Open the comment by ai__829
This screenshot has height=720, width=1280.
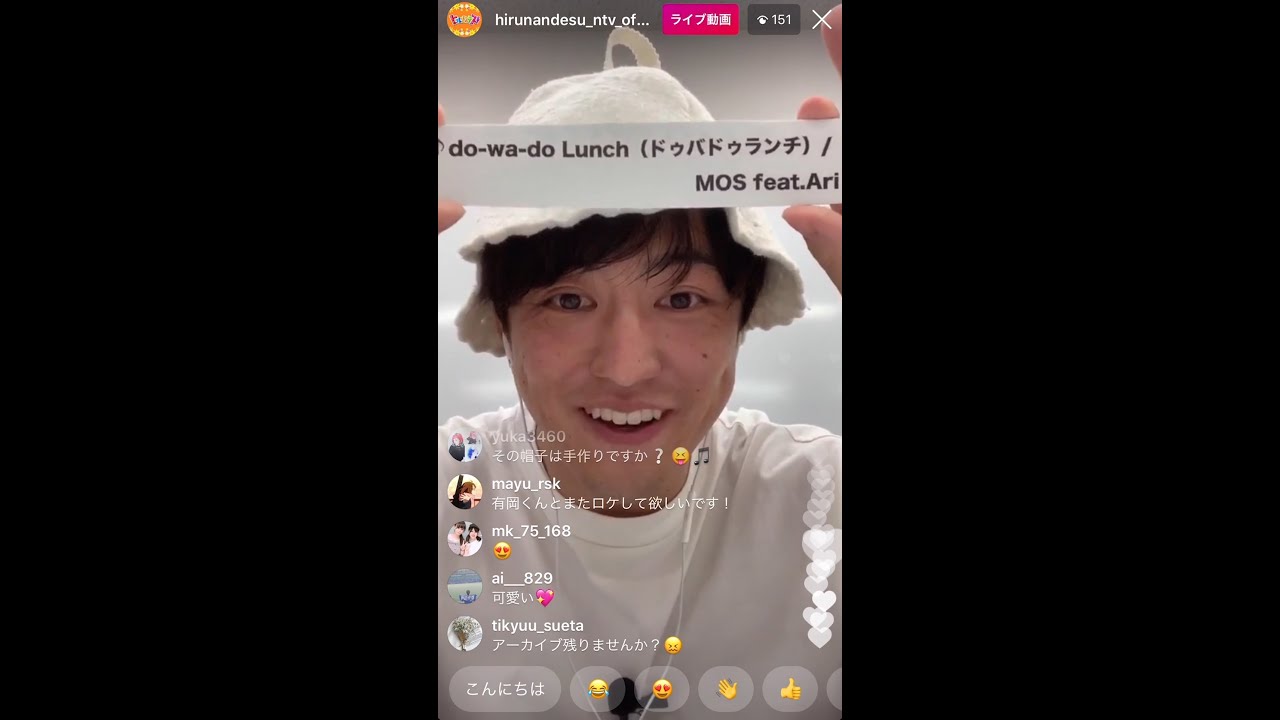(522, 597)
